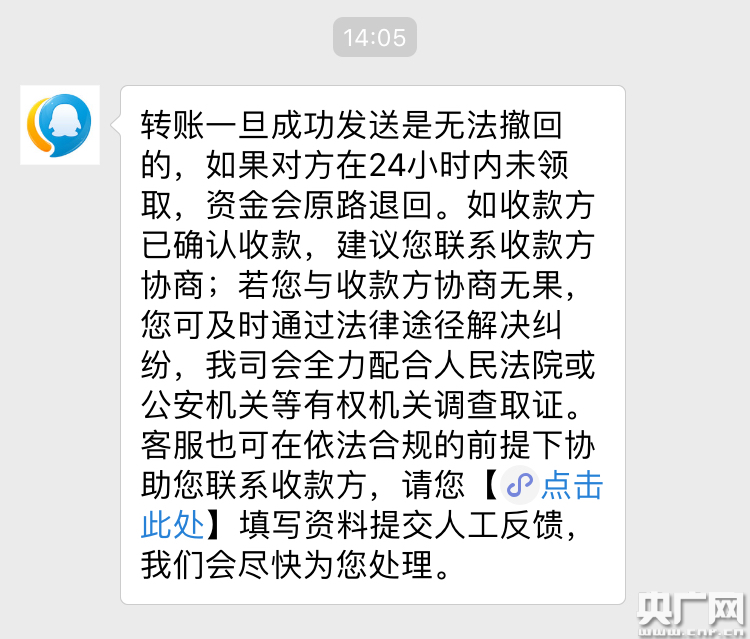Tap the 点击此处 link in the message
The image size is (750, 639).
coord(571,486)
